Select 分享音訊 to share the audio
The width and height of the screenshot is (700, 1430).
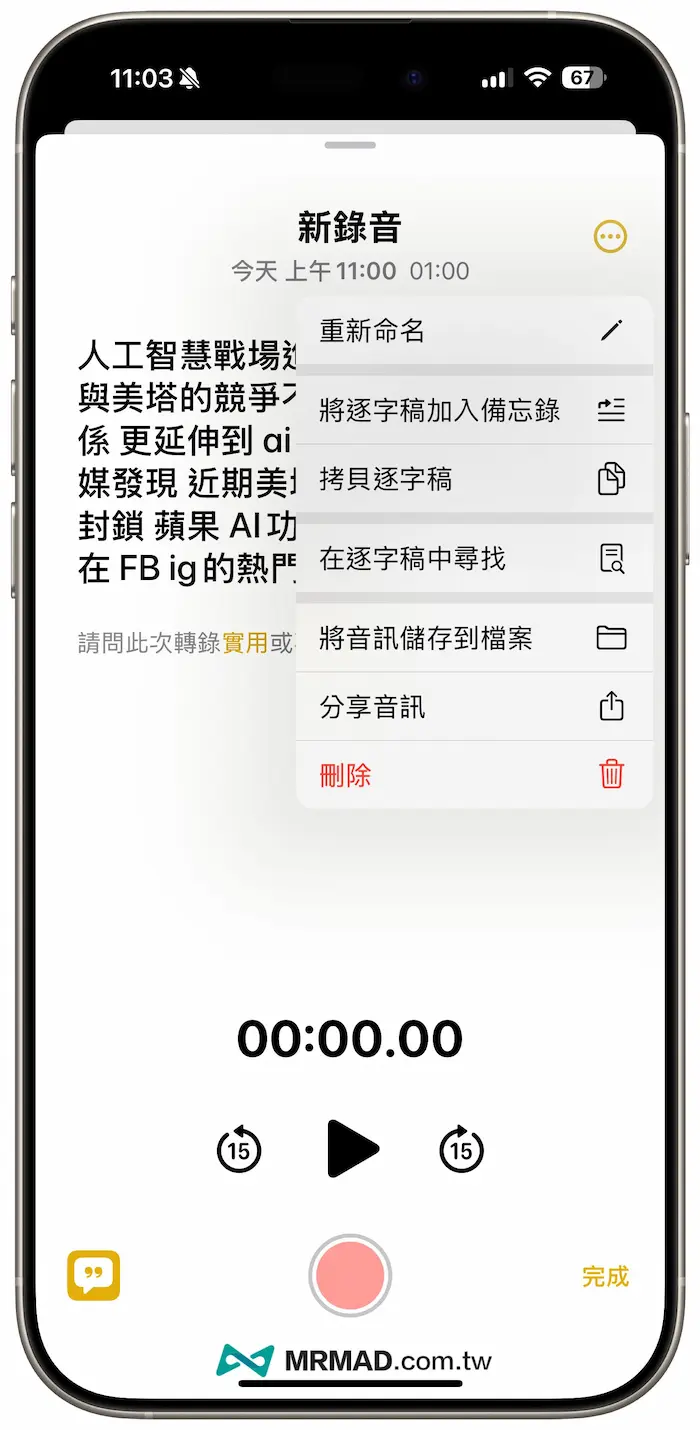coord(474,708)
